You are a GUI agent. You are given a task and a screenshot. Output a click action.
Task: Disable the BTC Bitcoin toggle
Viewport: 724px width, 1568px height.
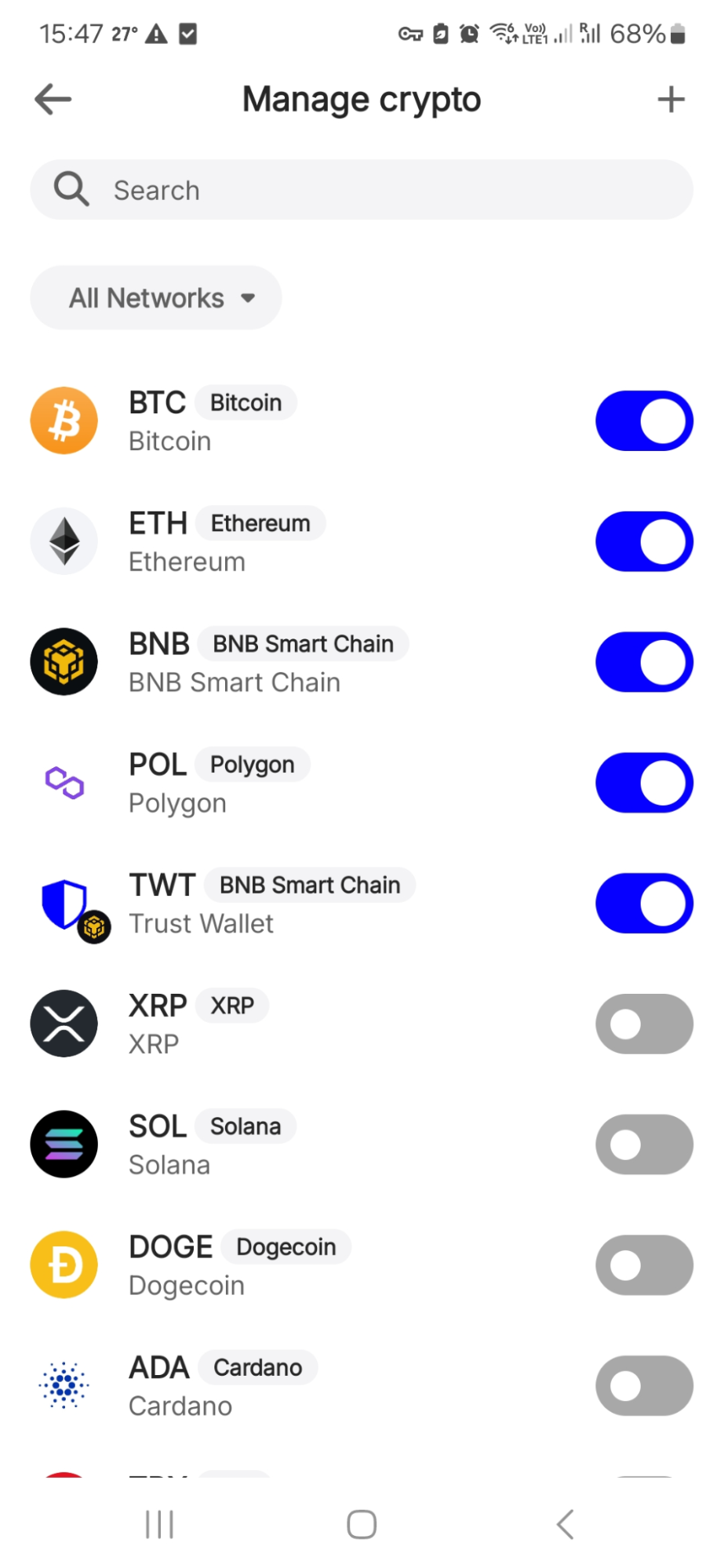pyautogui.click(x=643, y=420)
